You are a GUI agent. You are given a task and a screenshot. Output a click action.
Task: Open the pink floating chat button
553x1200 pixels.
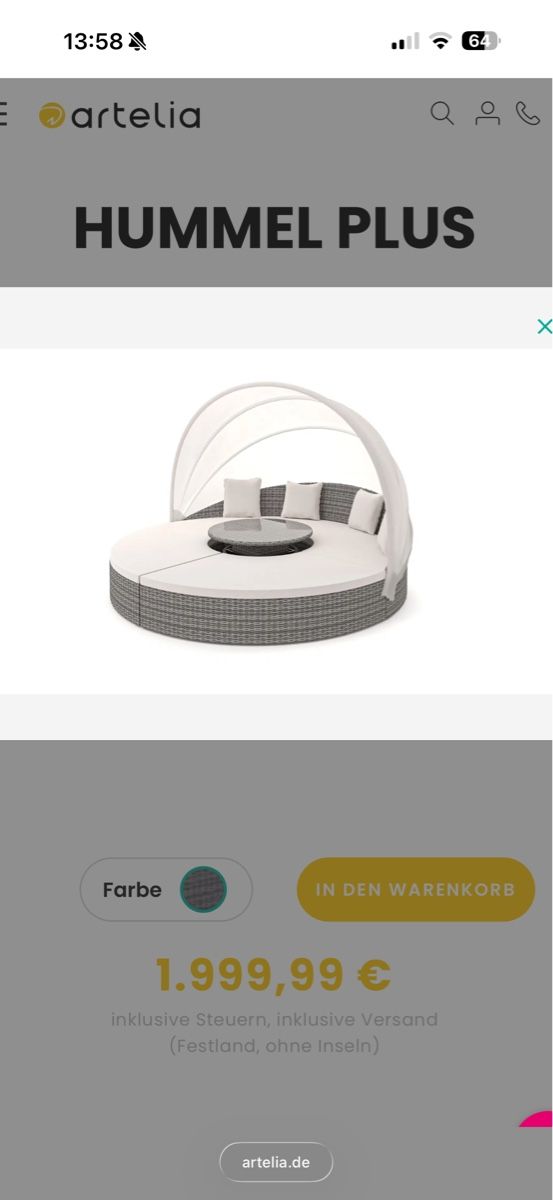(538, 1118)
